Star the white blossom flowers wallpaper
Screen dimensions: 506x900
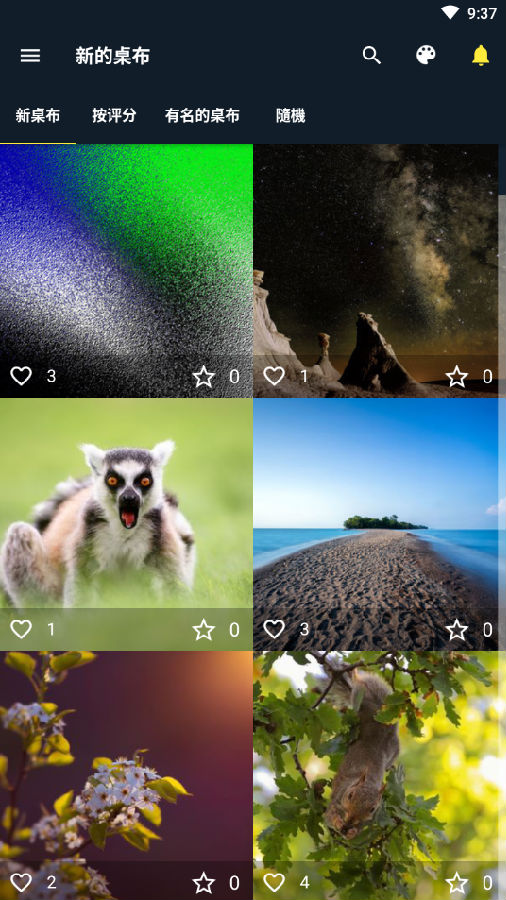click(x=203, y=883)
